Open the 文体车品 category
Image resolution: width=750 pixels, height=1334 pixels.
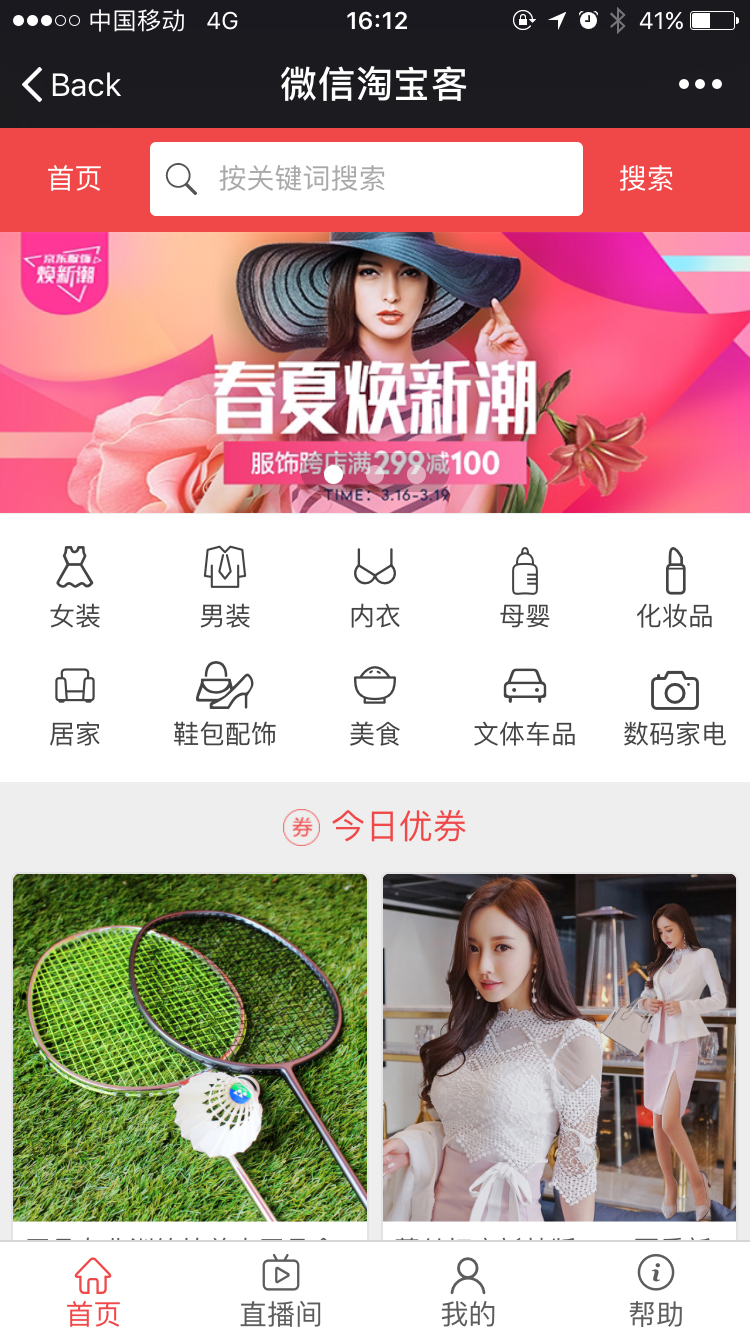click(x=525, y=706)
